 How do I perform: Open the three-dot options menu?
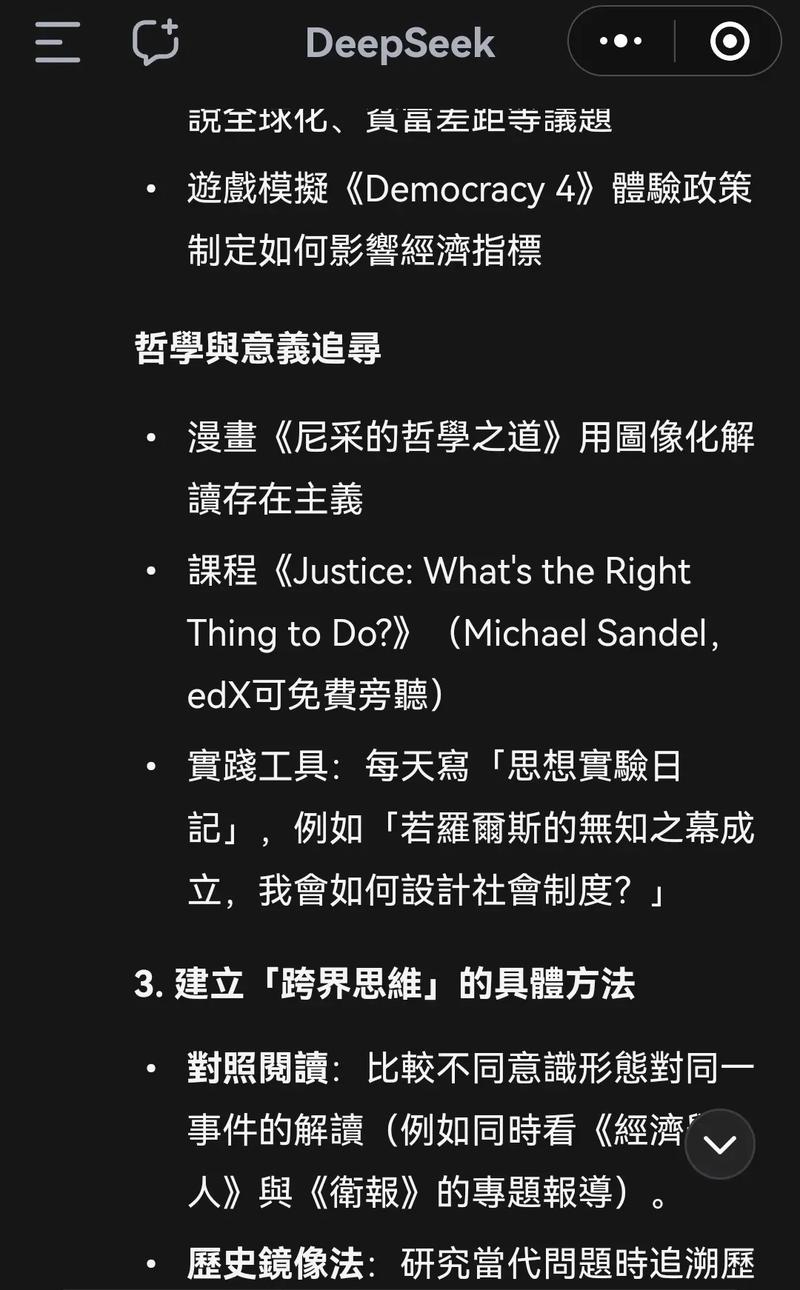point(622,42)
